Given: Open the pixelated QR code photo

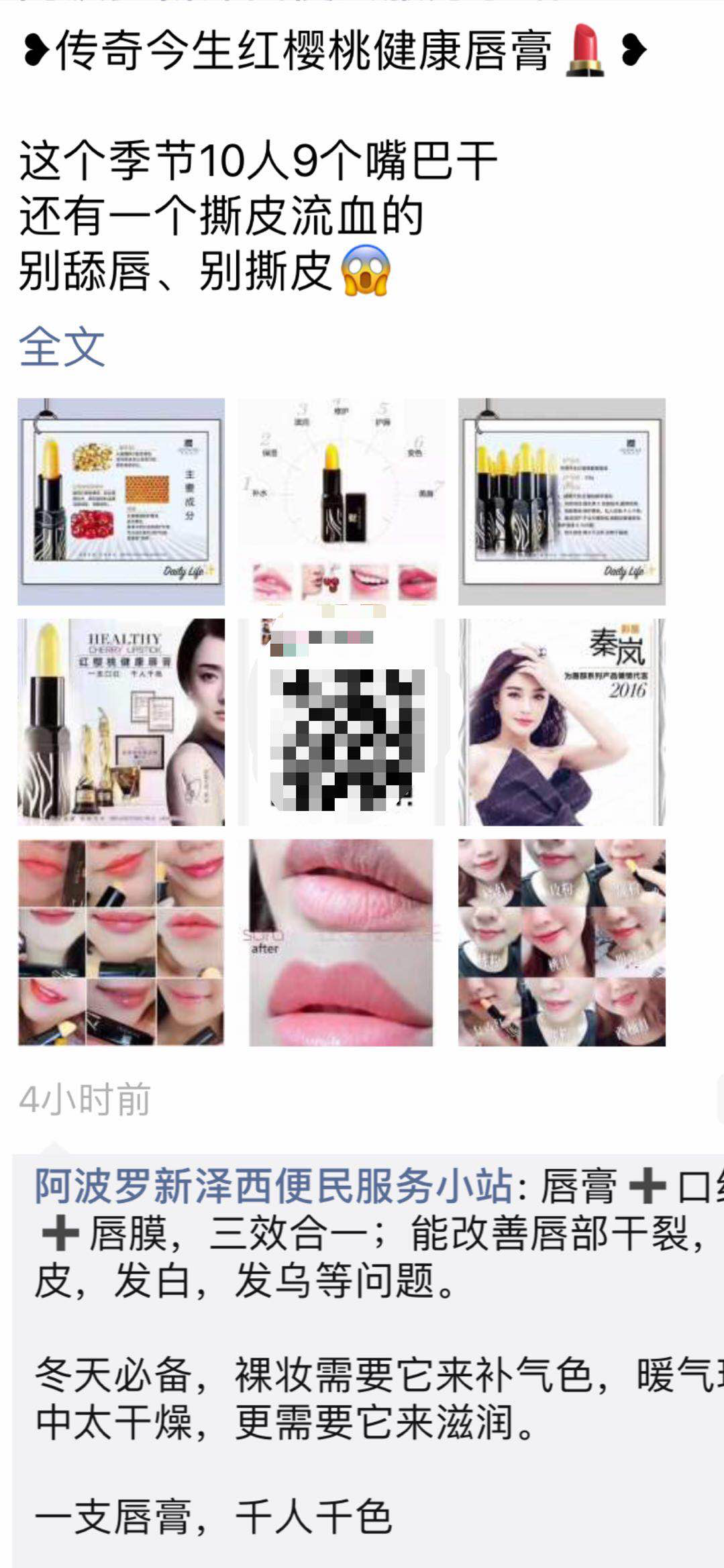Looking at the screenshot, I should tap(341, 722).
